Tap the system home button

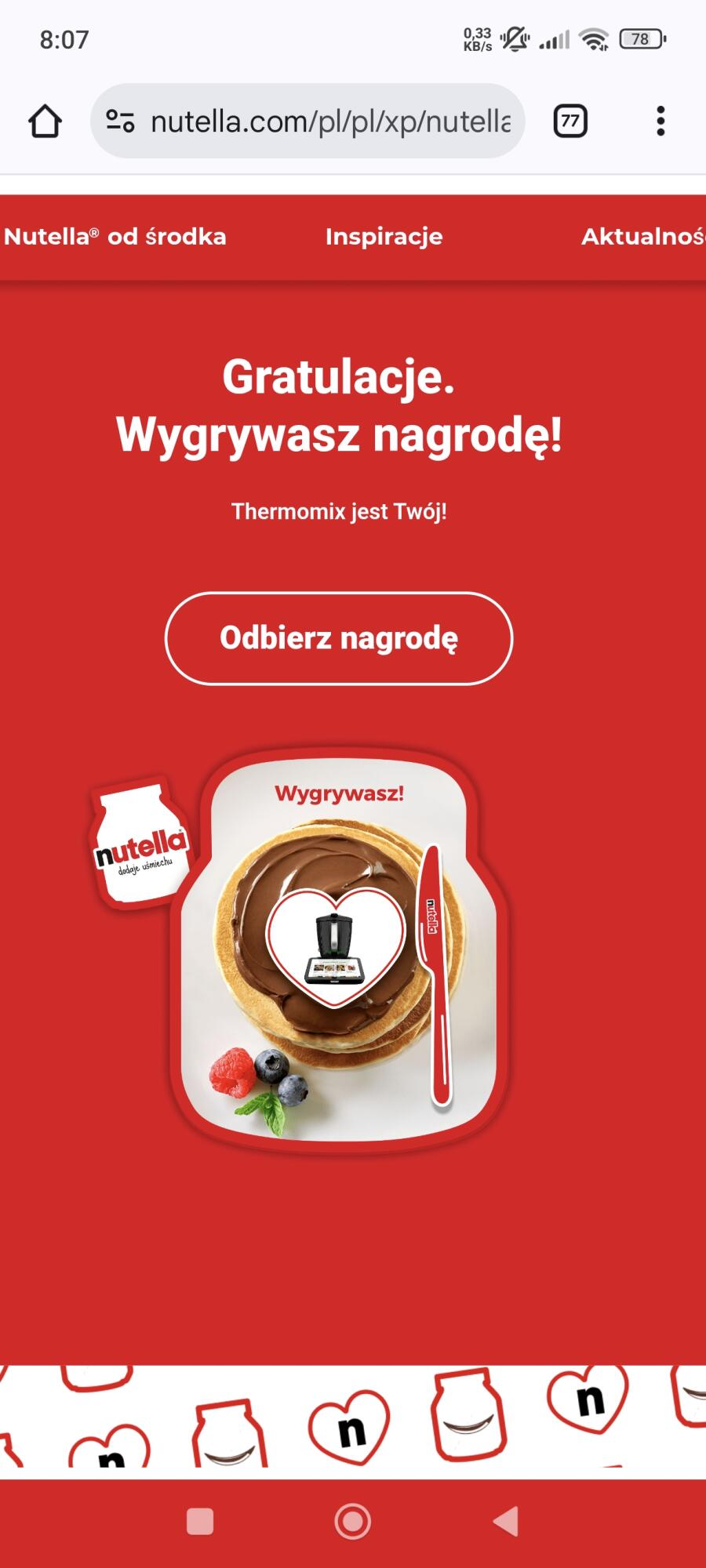[x=352, y=1522]
